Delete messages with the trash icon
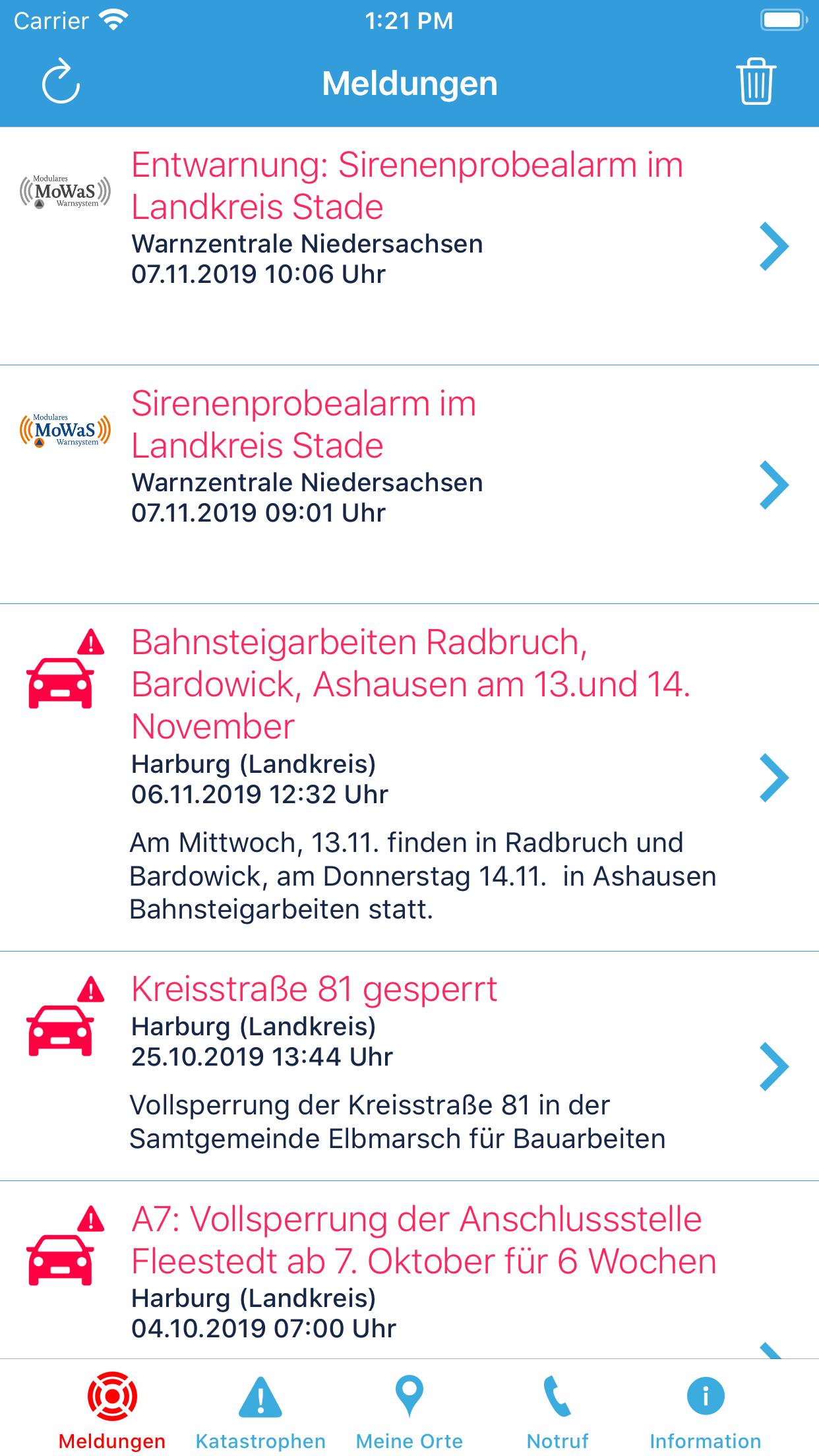Viewport: 819px width, 1456px height. pyautogui.click(x=756, y=82)
